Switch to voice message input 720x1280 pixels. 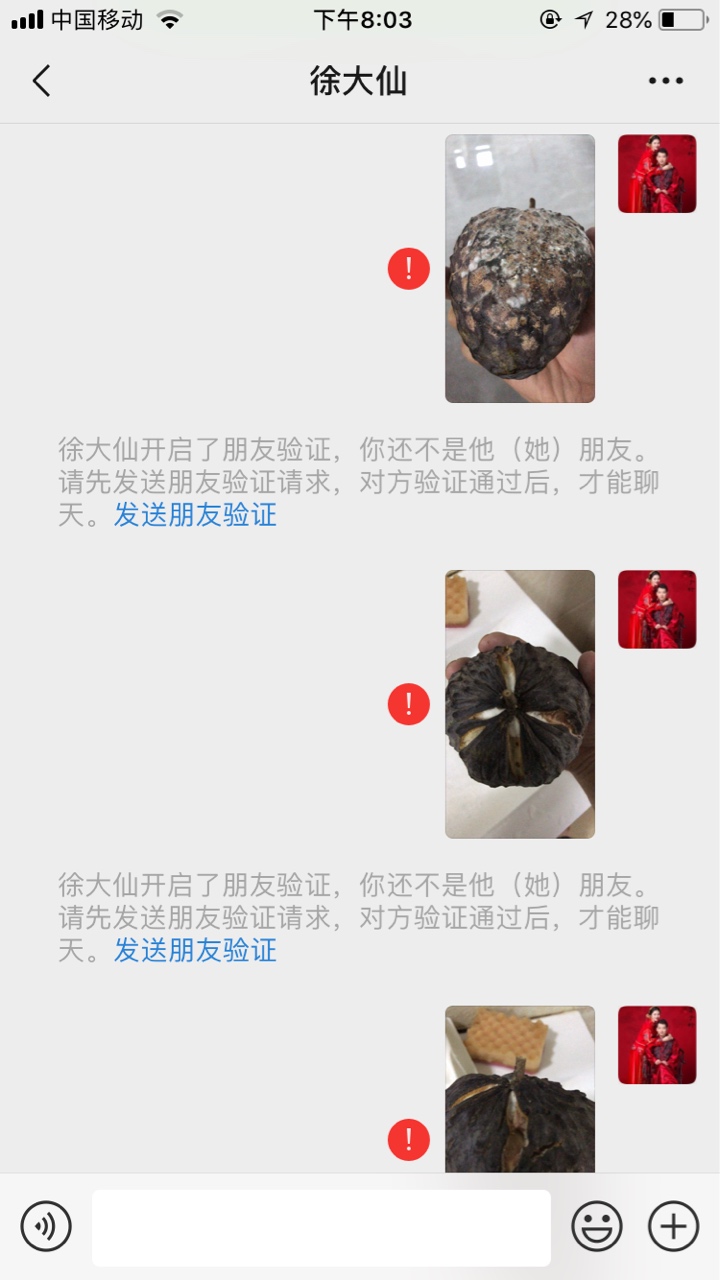click(46, 1226)
